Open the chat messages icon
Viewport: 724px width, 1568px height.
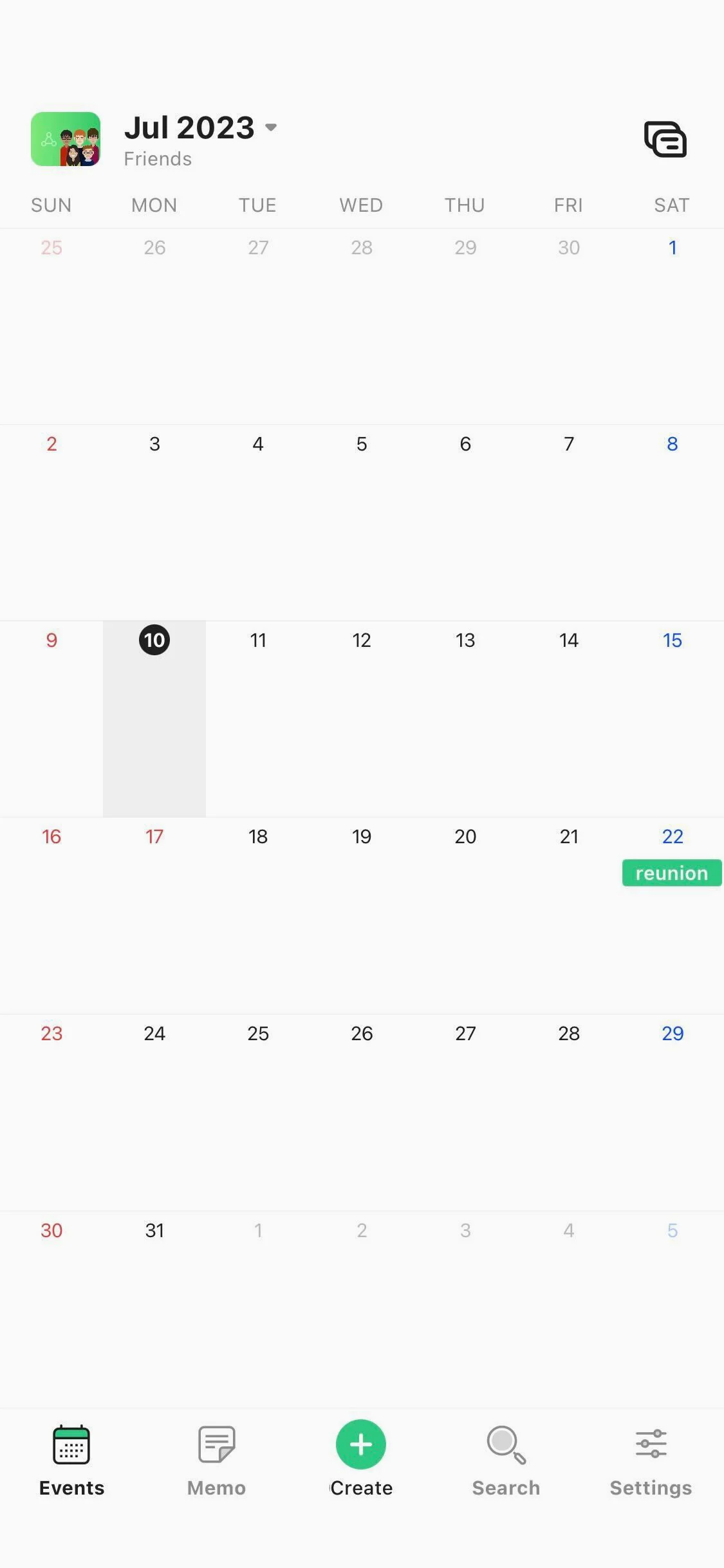pos(665,139)
